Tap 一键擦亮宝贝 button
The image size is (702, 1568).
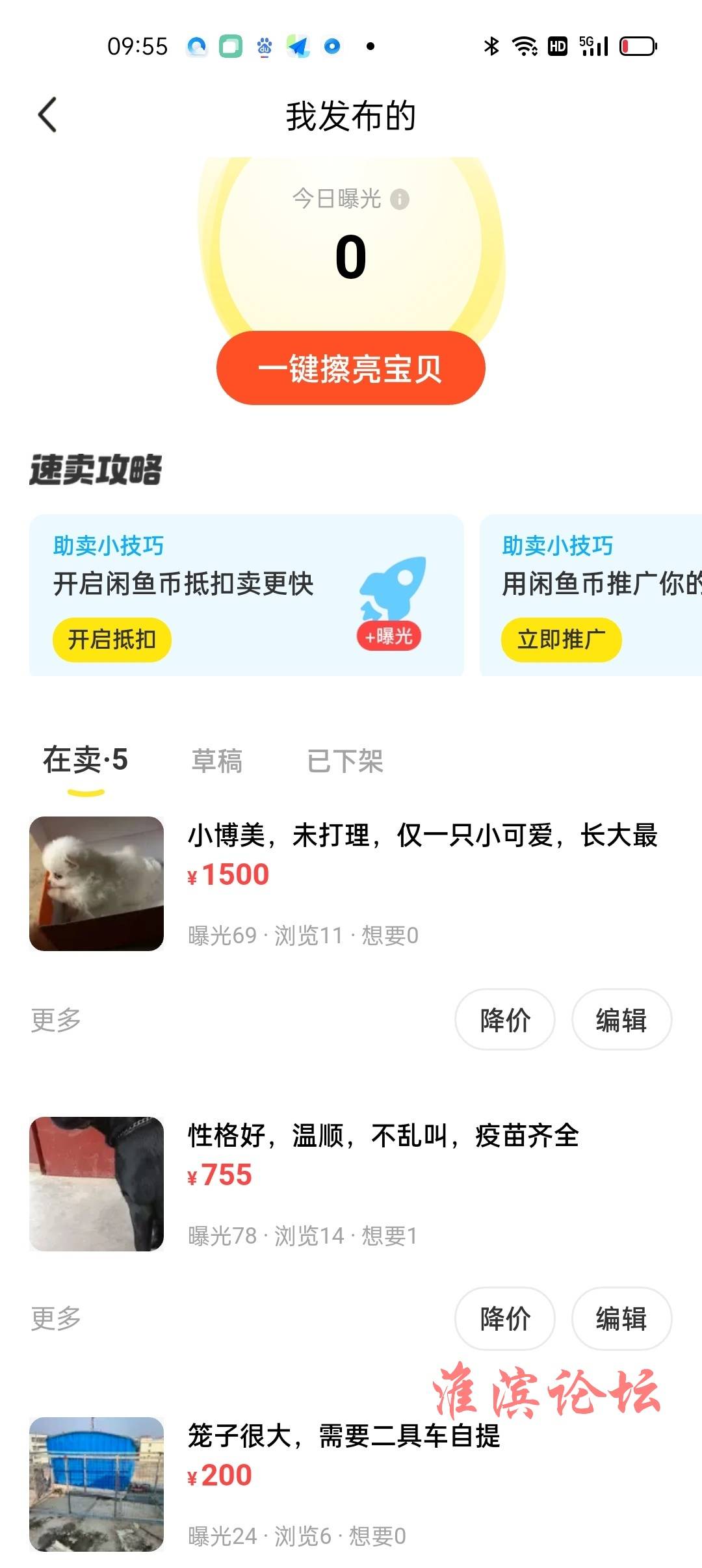coord(350,368)
